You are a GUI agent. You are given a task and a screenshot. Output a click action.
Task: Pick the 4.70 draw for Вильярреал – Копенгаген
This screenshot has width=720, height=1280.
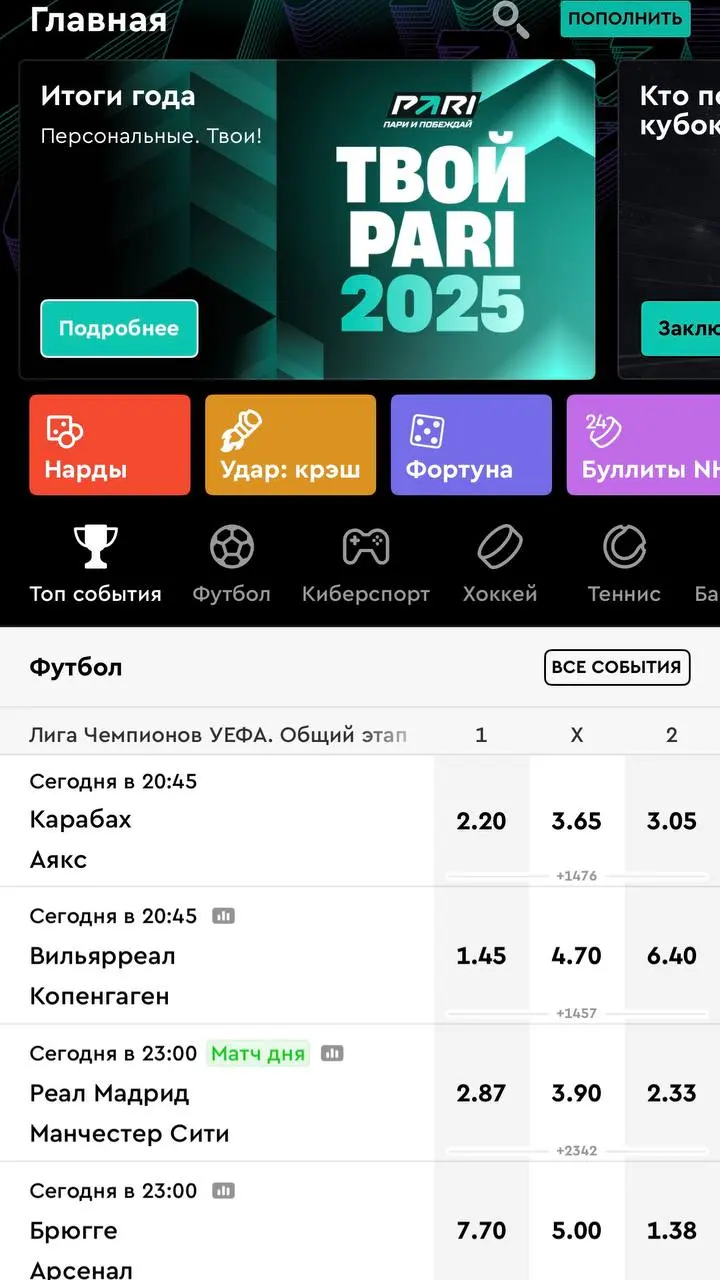577,956
